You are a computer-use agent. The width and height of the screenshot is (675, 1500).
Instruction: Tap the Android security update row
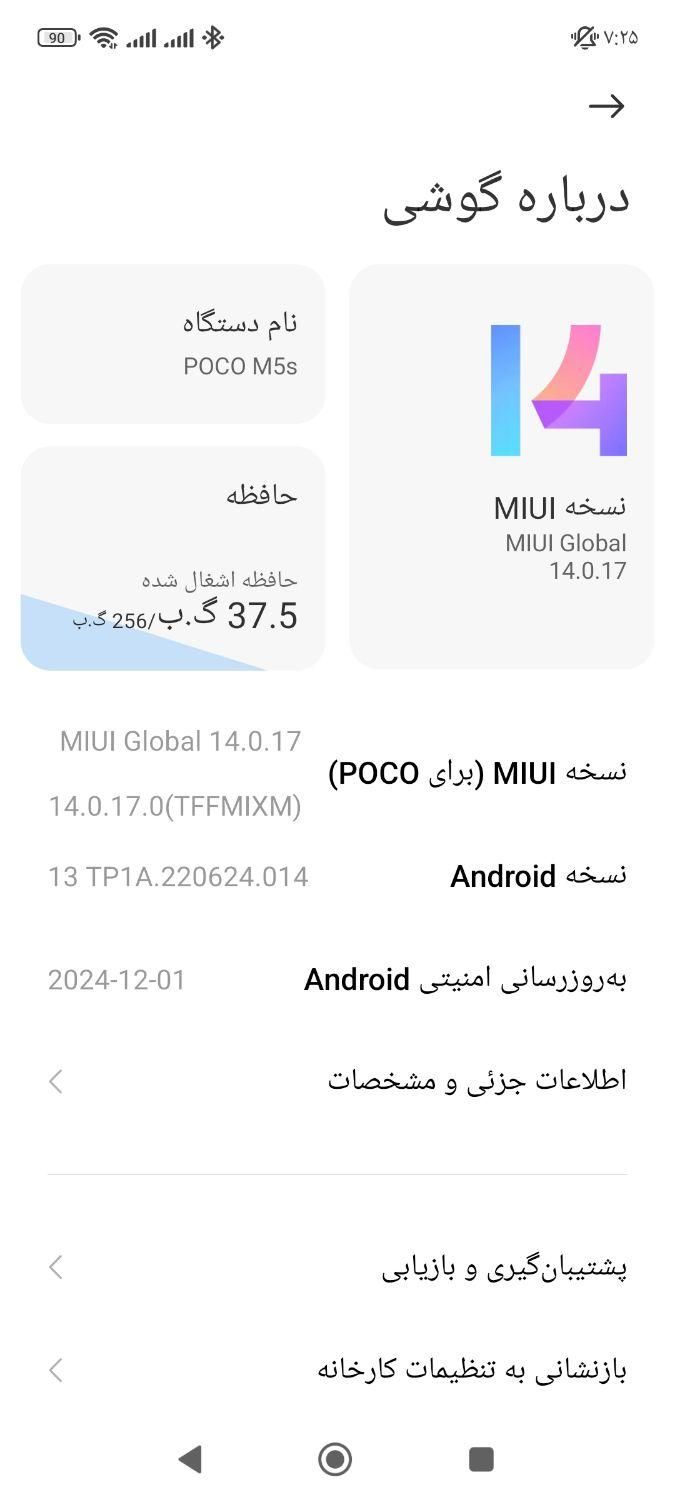click(x=337, y=979)
